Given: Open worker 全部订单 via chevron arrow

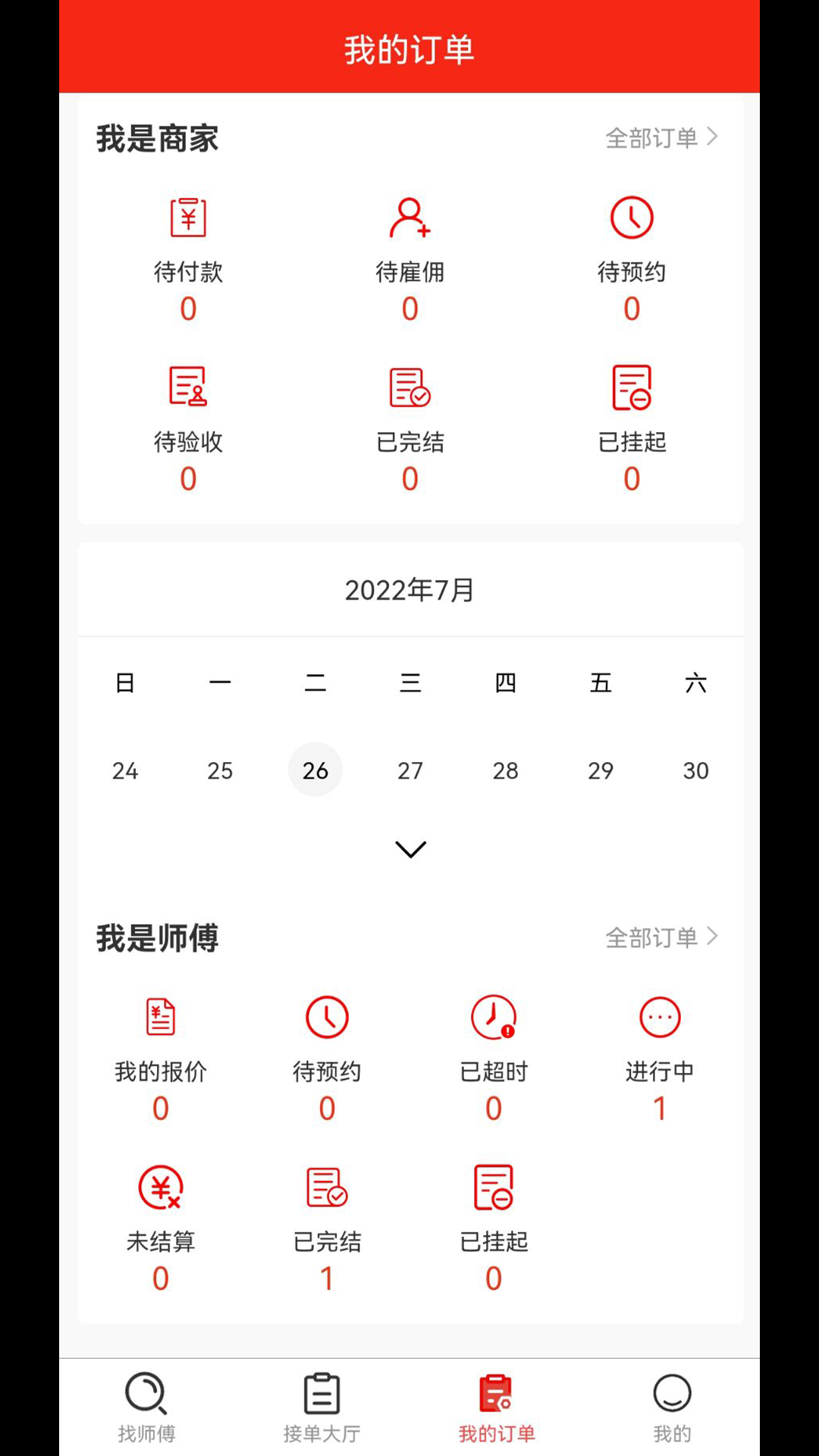Looking at the screenshot, I should click(x=713, y=937).
